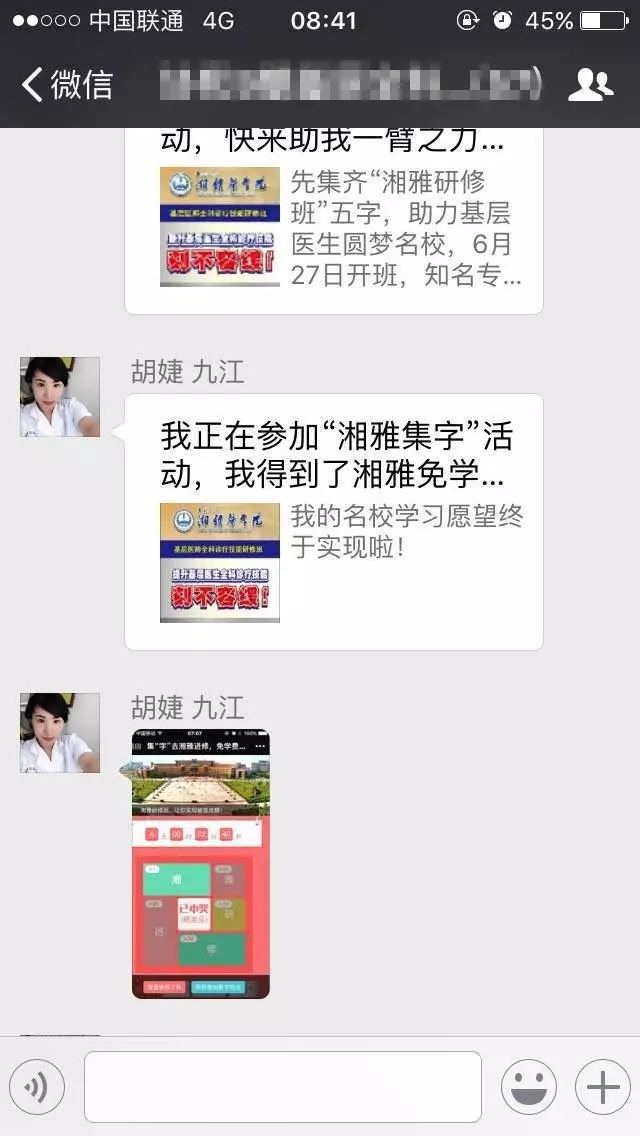View the screenshot image sent by 胡婕
The image size is (640, 1136).
[x=201, y=864]
